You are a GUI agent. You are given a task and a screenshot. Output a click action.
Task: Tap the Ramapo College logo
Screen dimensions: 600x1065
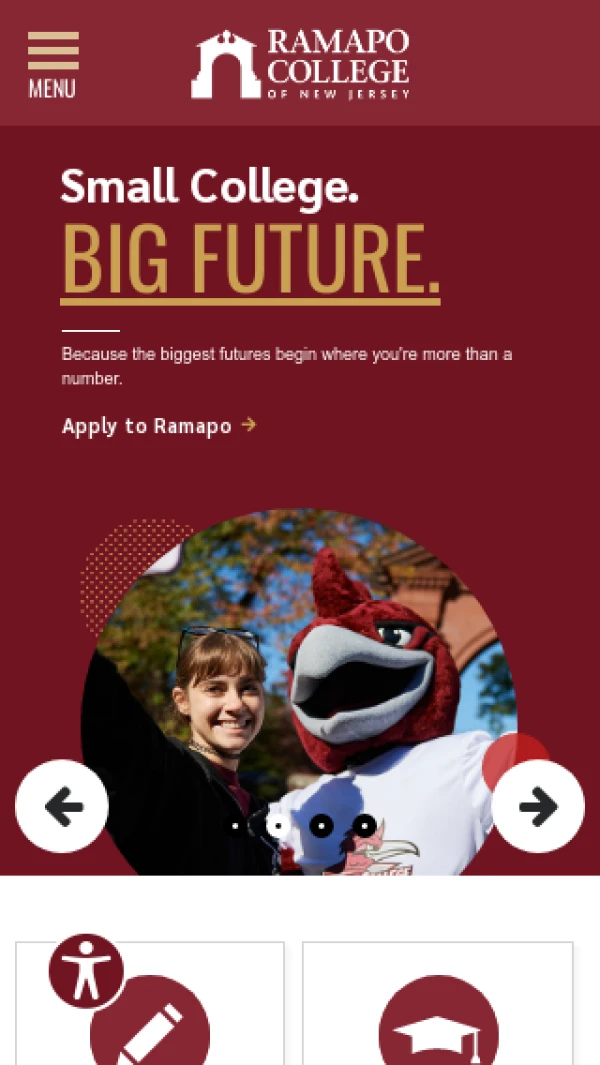click(x=300, y=65)
